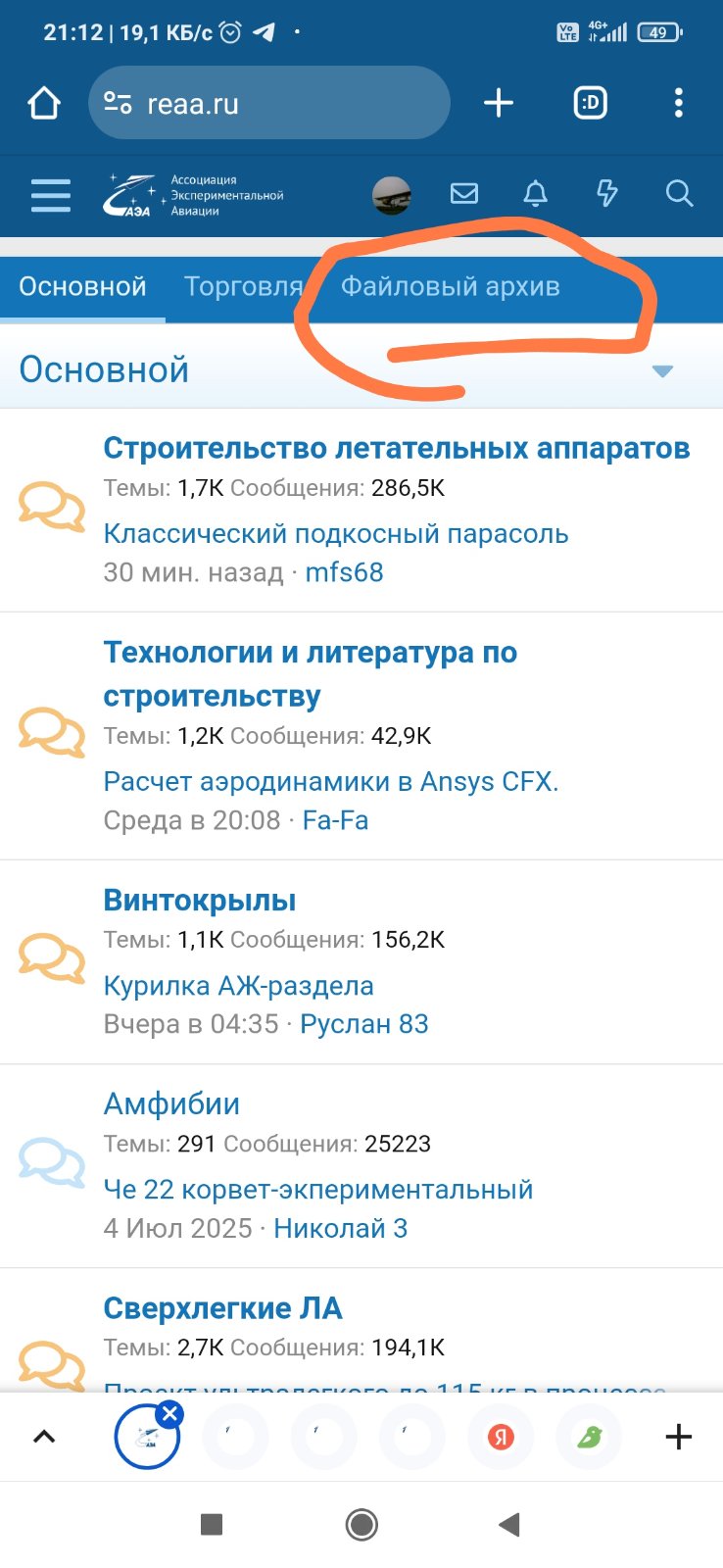723x1568 pixels.
Task: Tap the browser address bar reaa.ru
Action: click(269, 104)
